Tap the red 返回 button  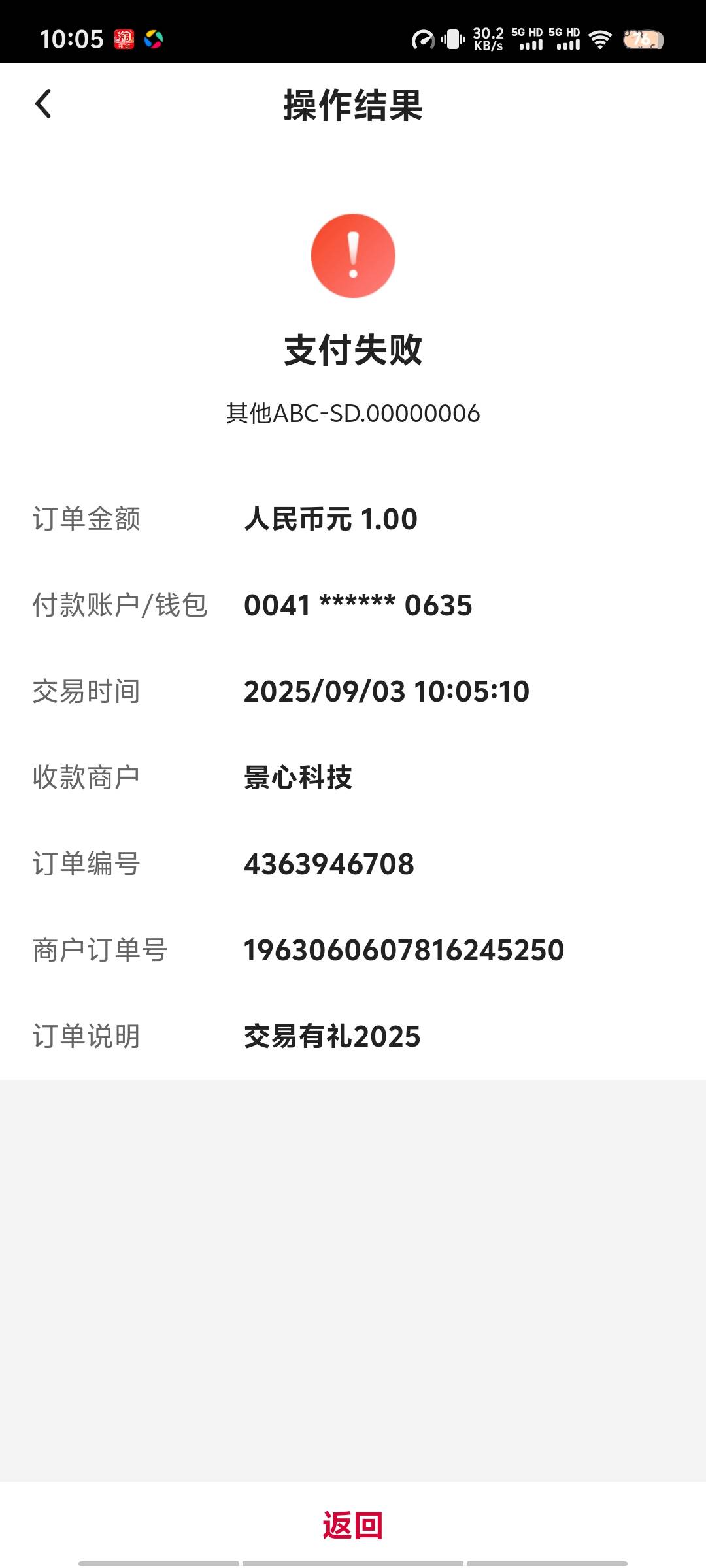pos(353,1525)
